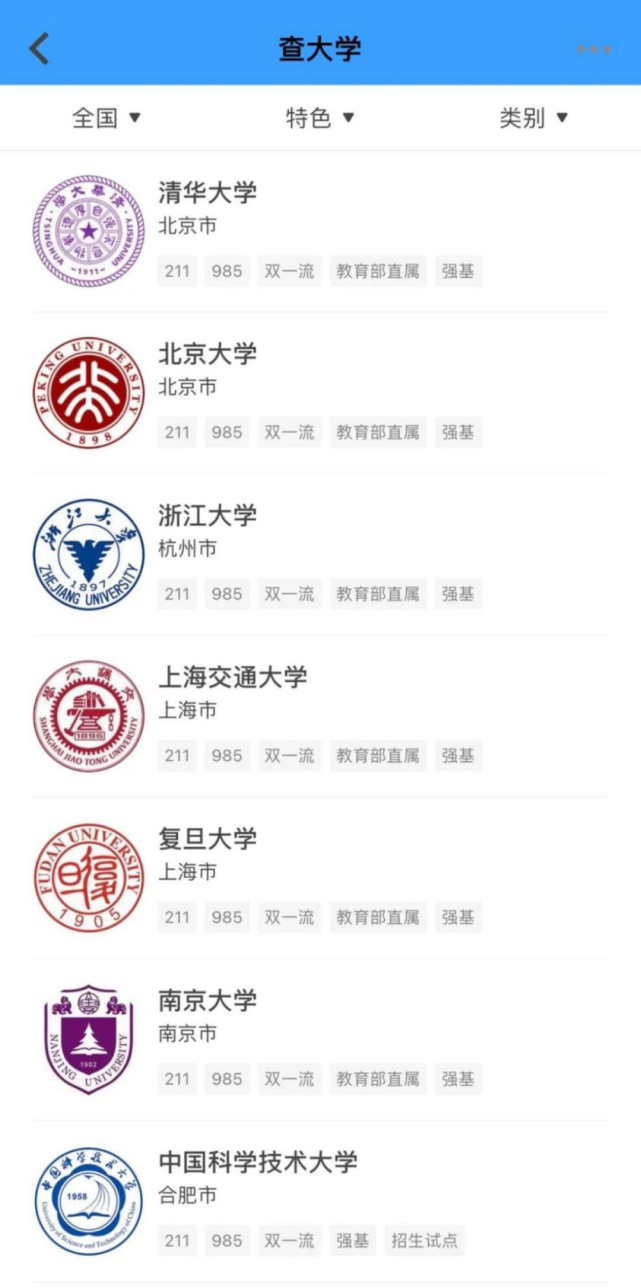Open 清华大学 details
The height and width of the screenshot is (1288, 641).
pyautogui.click(x=320, y=232)
